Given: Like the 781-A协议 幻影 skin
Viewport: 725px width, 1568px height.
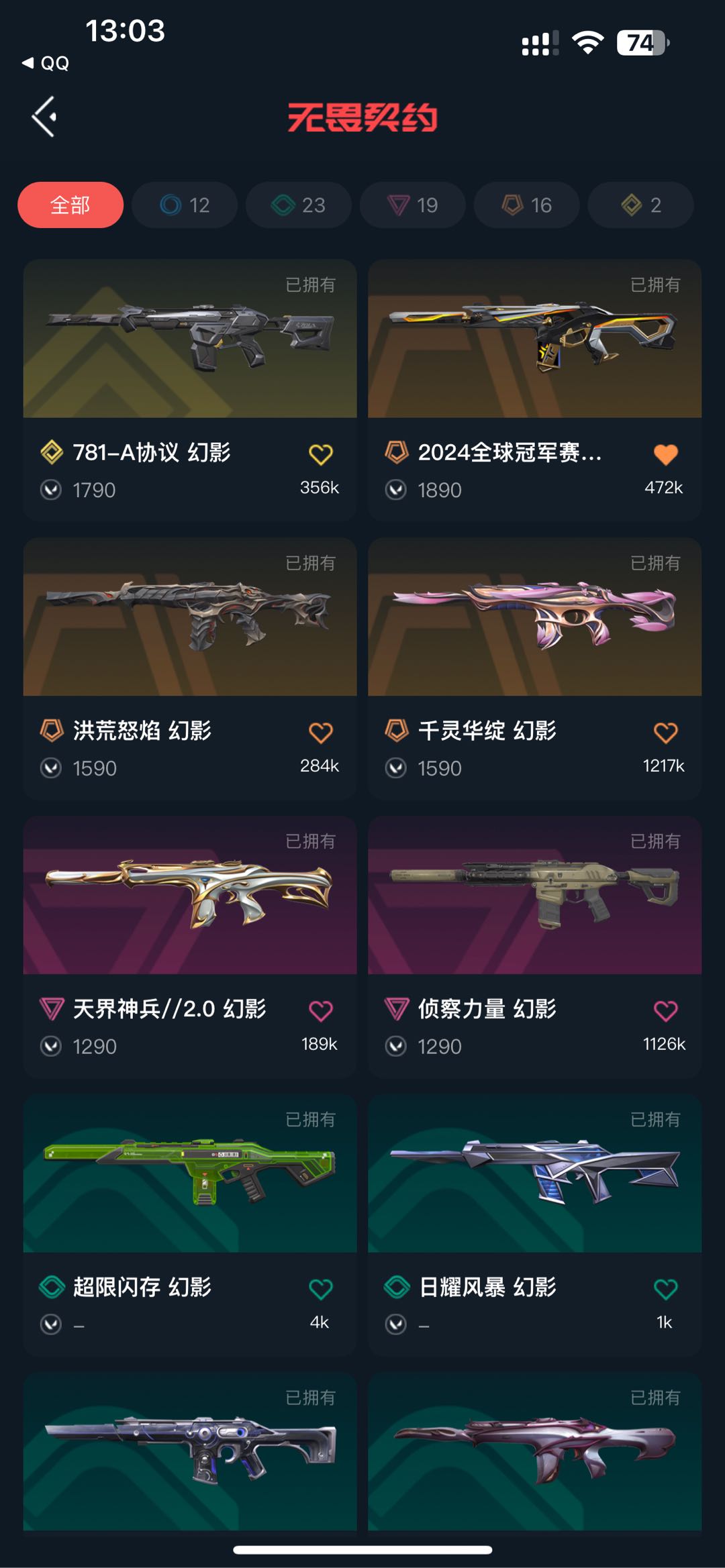Looking at the screenshot, I should pos(320,455).
